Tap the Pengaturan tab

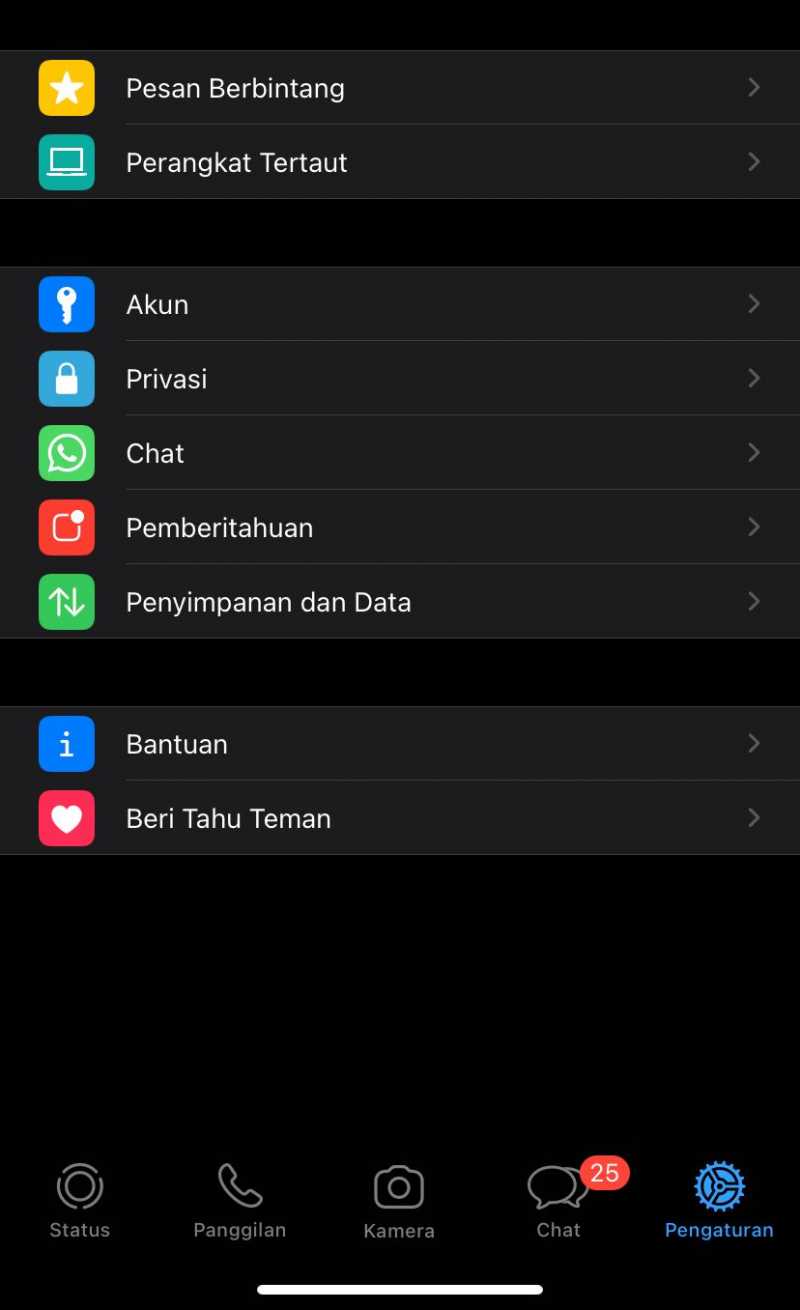point(719,1200)
